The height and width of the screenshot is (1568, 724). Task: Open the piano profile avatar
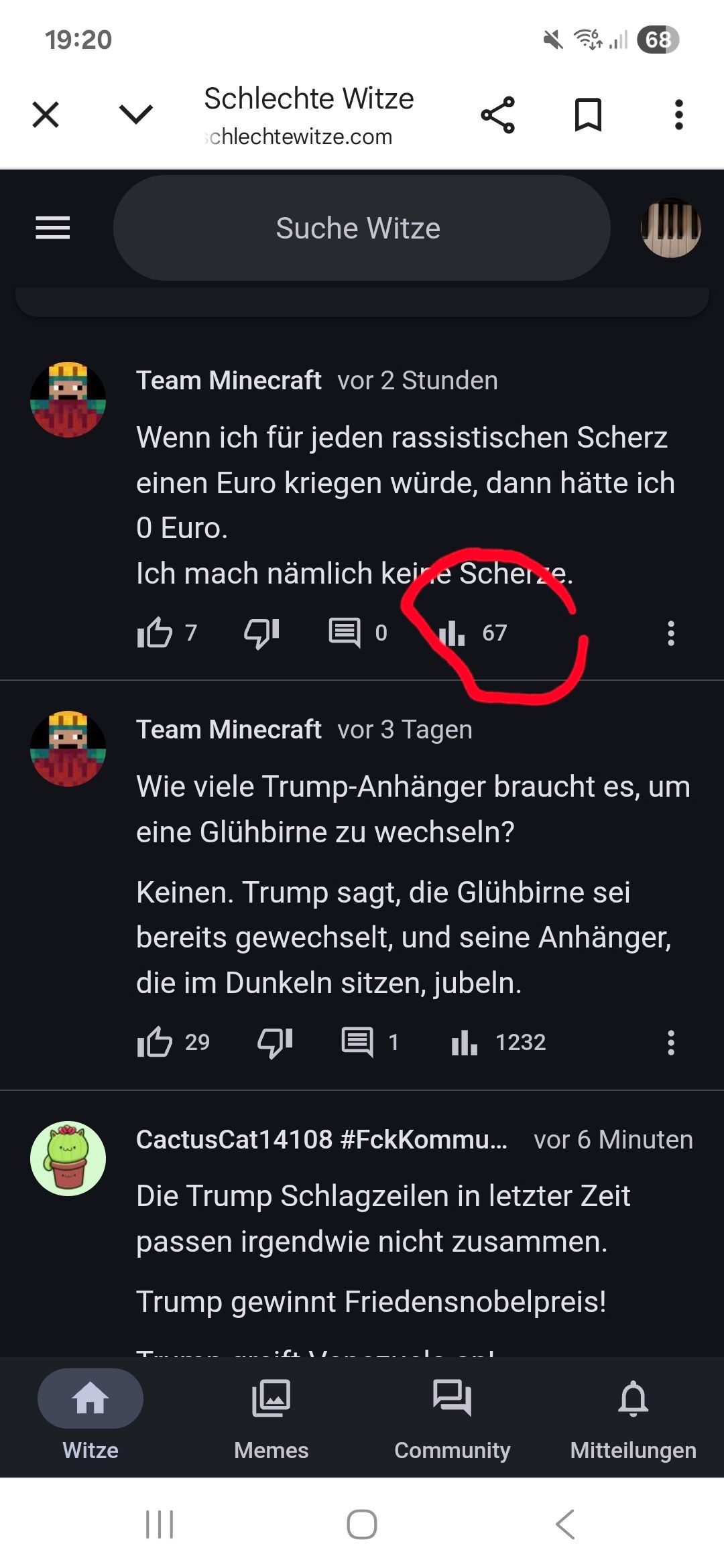tap(670, 228)
